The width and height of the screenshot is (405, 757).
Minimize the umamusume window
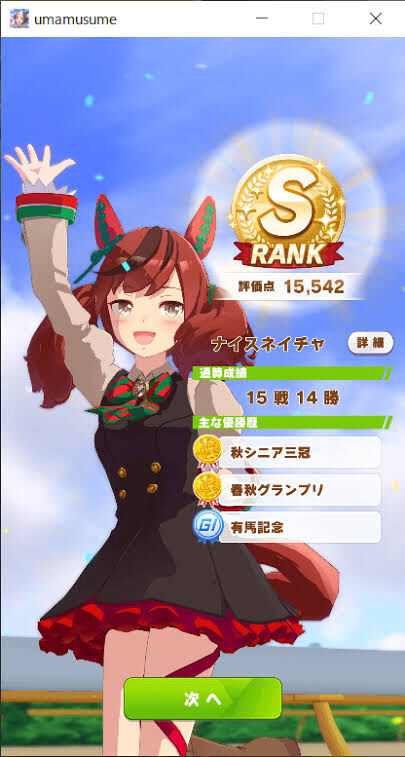[262, 19]
